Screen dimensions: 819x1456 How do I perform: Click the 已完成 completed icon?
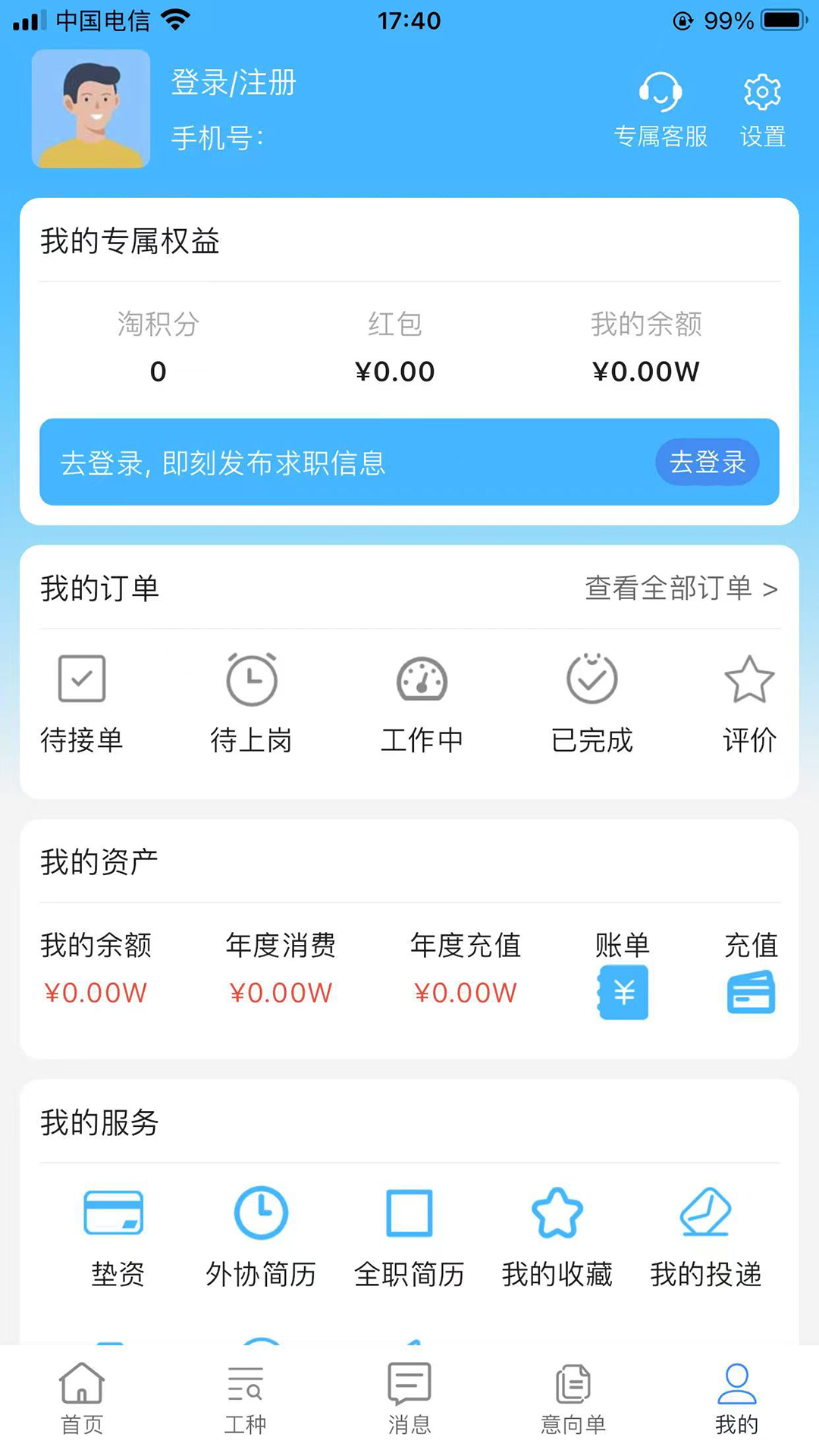[x=592, y=679]
